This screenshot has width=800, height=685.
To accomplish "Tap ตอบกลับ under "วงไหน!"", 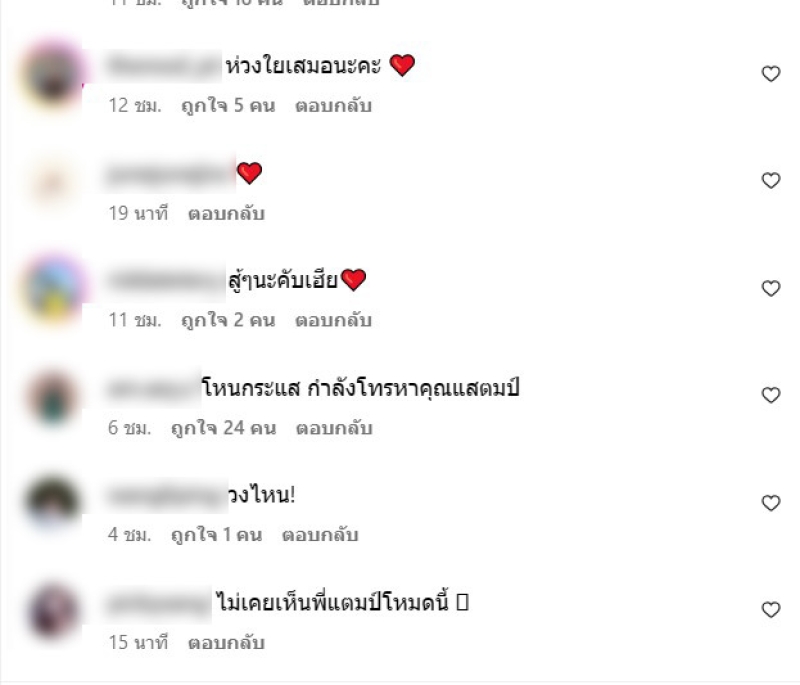I will [319, 535].
